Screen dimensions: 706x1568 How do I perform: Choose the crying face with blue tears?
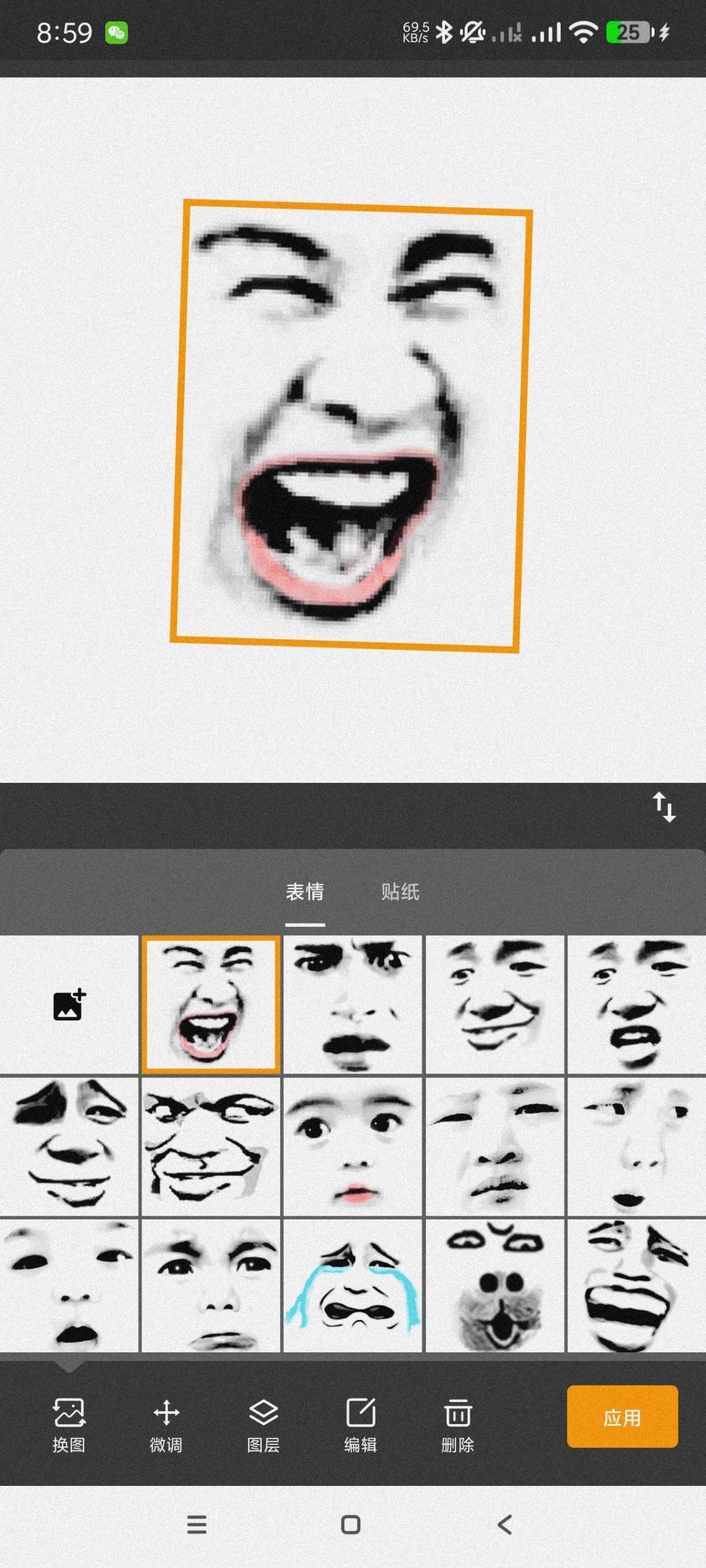352,1285
